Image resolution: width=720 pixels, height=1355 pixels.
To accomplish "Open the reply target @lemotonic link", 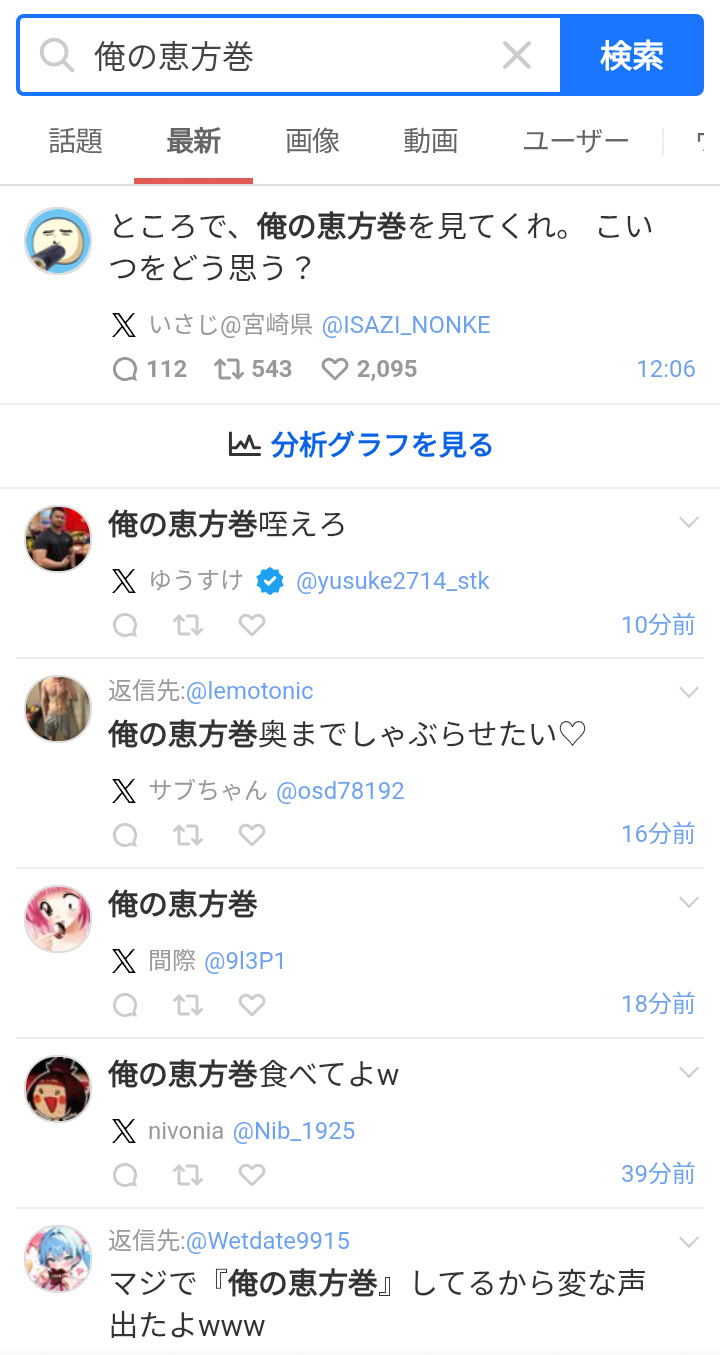I will pyautogui.click(x=249, y=691).
